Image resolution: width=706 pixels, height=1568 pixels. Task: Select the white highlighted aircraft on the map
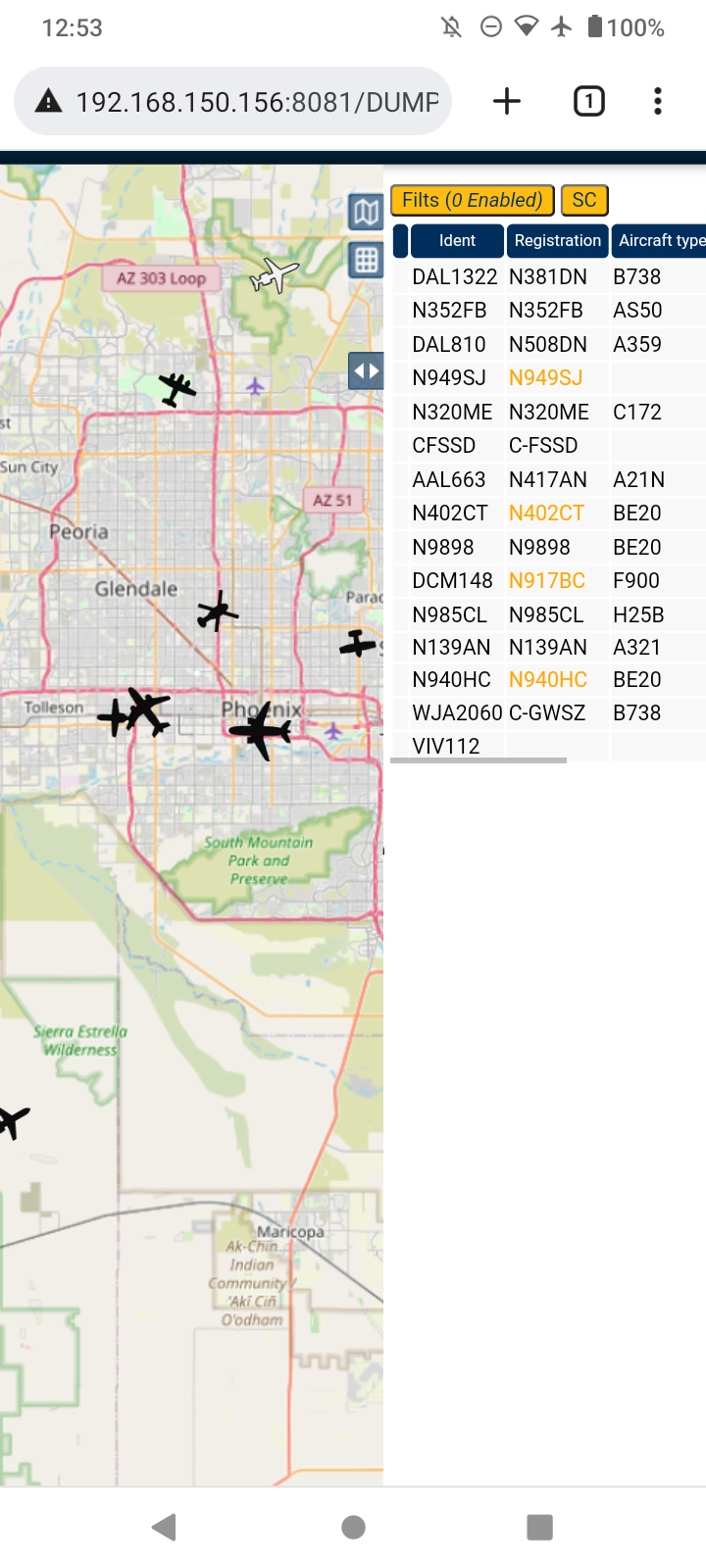coord(274,274)
